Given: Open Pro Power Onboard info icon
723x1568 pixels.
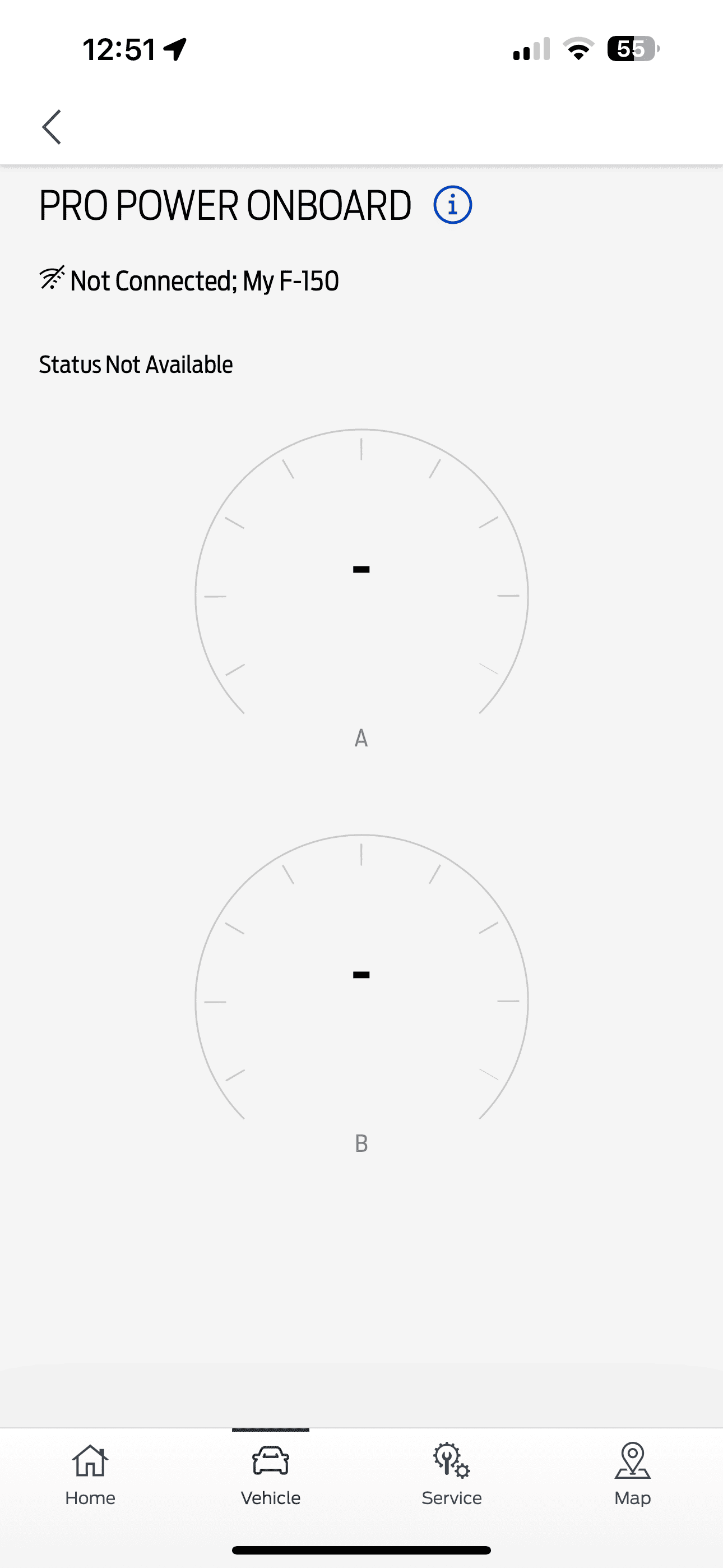Looking at the screenshot, I should point(452,205).
